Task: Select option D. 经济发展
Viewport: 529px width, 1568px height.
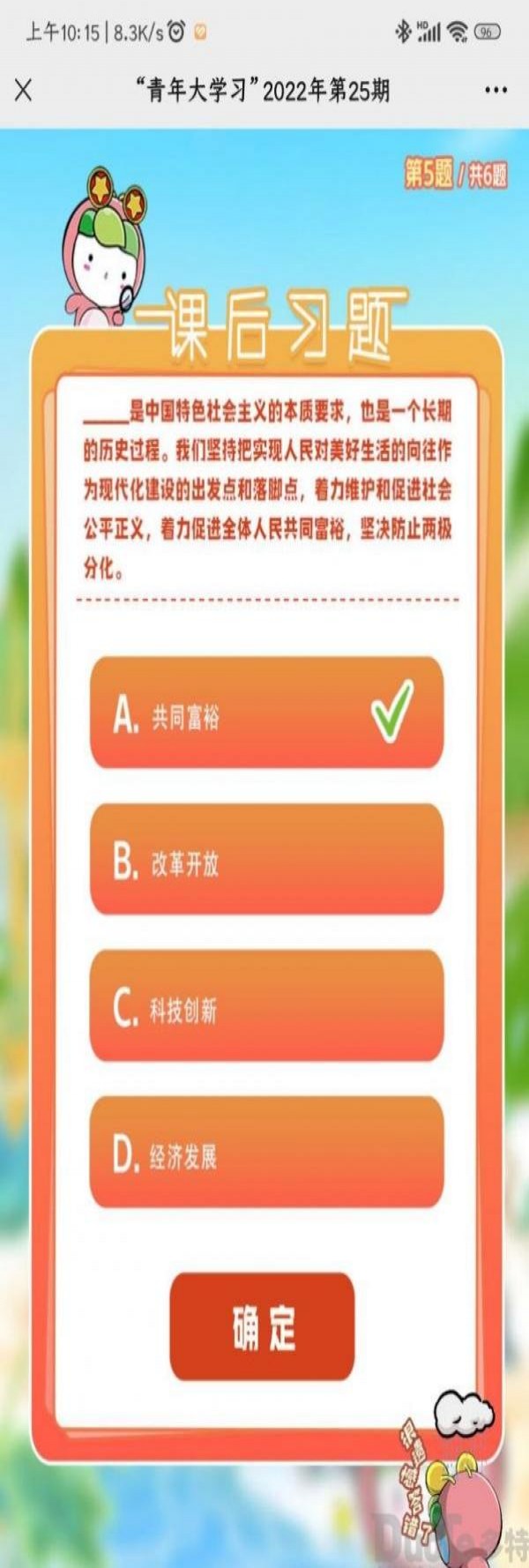Action: pyautogui.click(x=265, y=1152)
